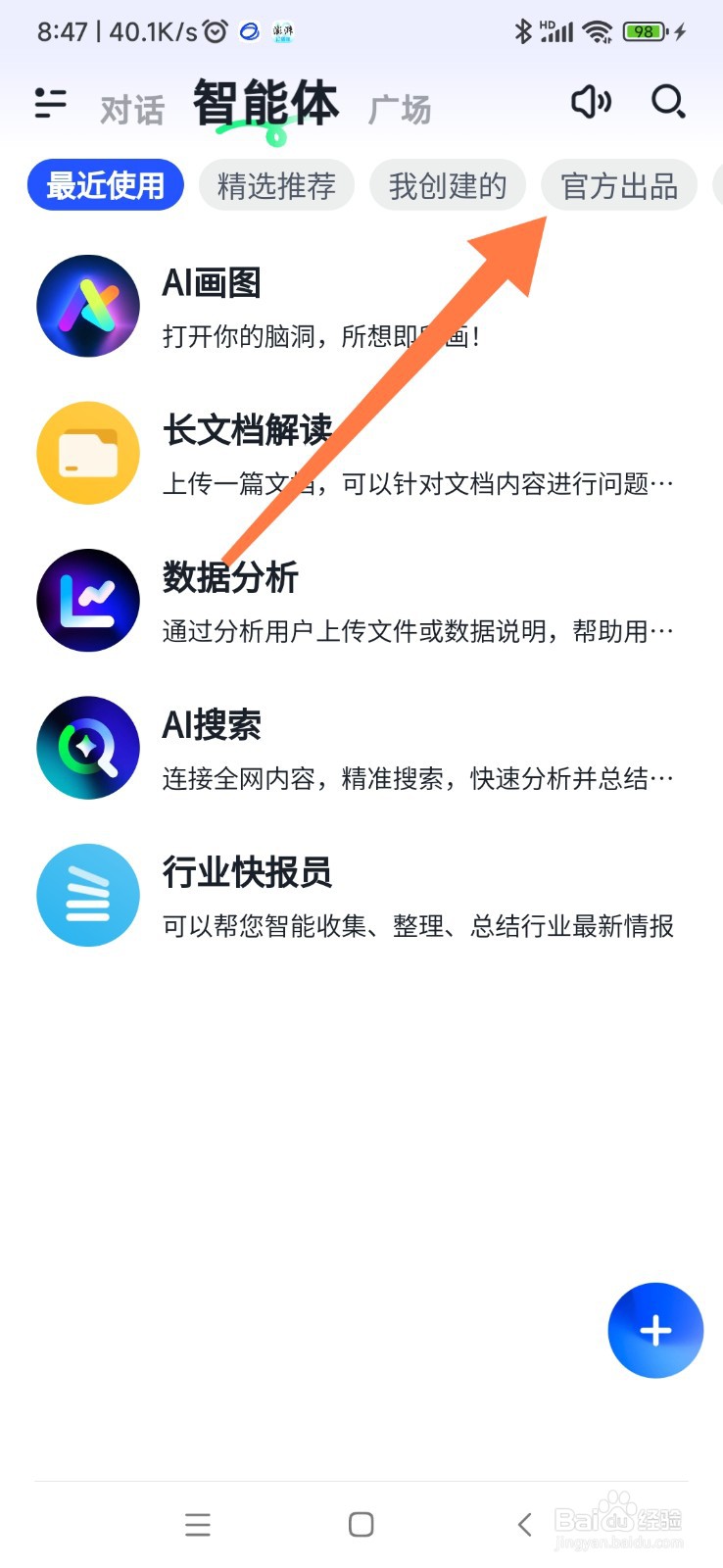Screen dimensions: 723x1568
Task: Switch to the 对话 tab
Action: [132, 110]
